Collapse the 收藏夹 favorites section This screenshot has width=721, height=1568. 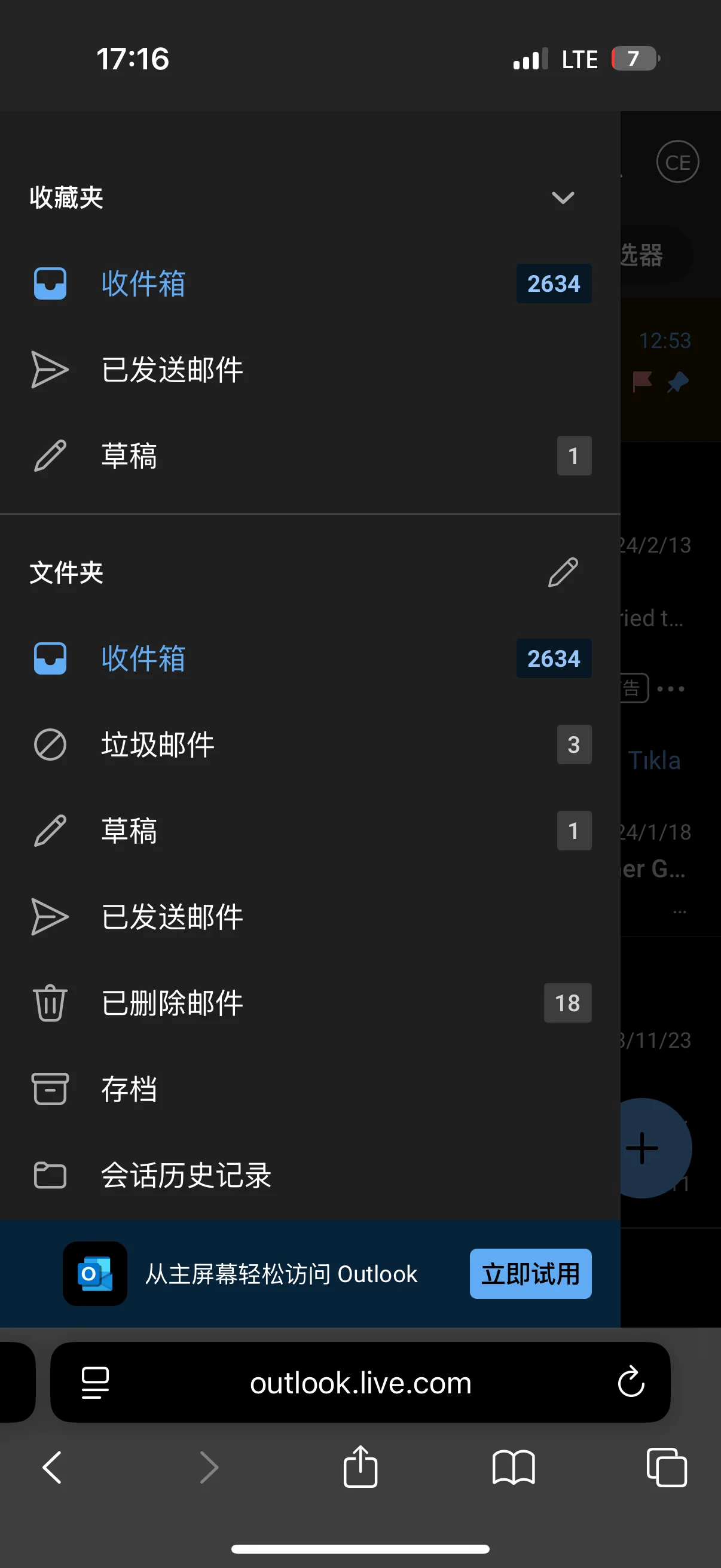pos(562,198)
